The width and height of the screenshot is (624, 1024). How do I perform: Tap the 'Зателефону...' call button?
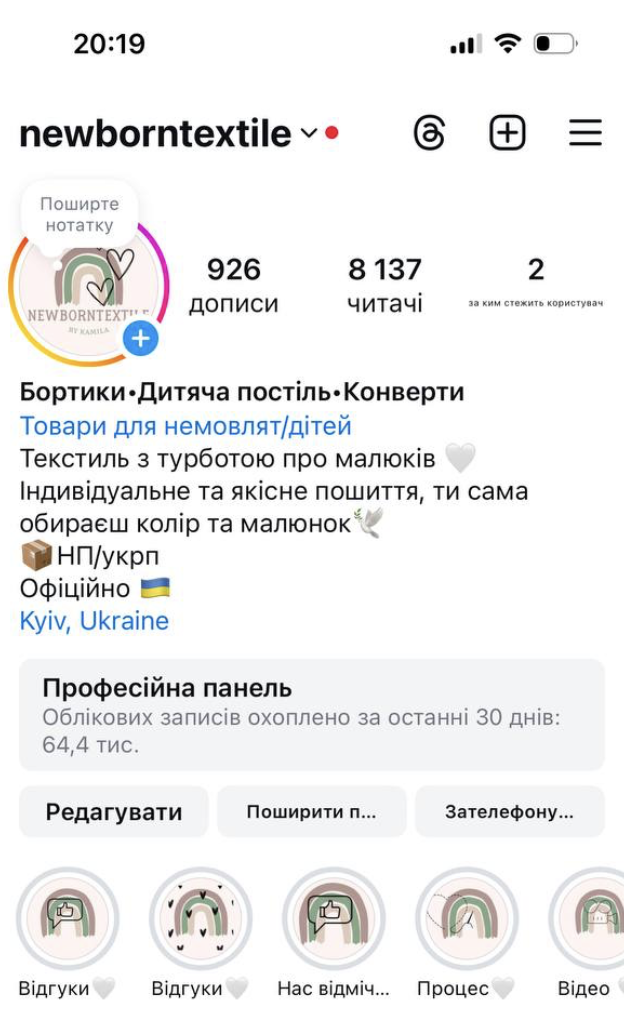pos(509,811)
